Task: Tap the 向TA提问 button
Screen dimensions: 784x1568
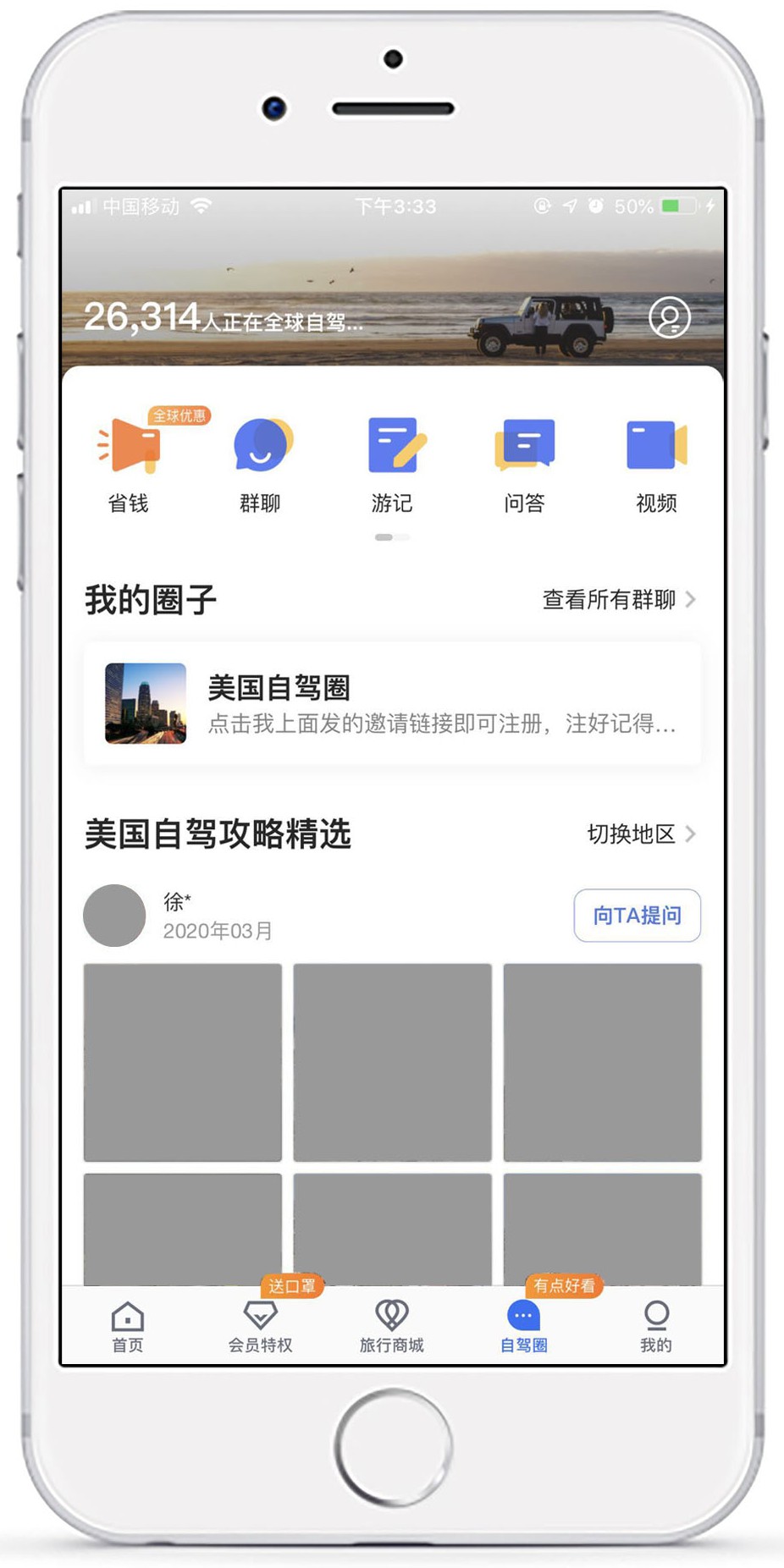Action: point(637,916)
